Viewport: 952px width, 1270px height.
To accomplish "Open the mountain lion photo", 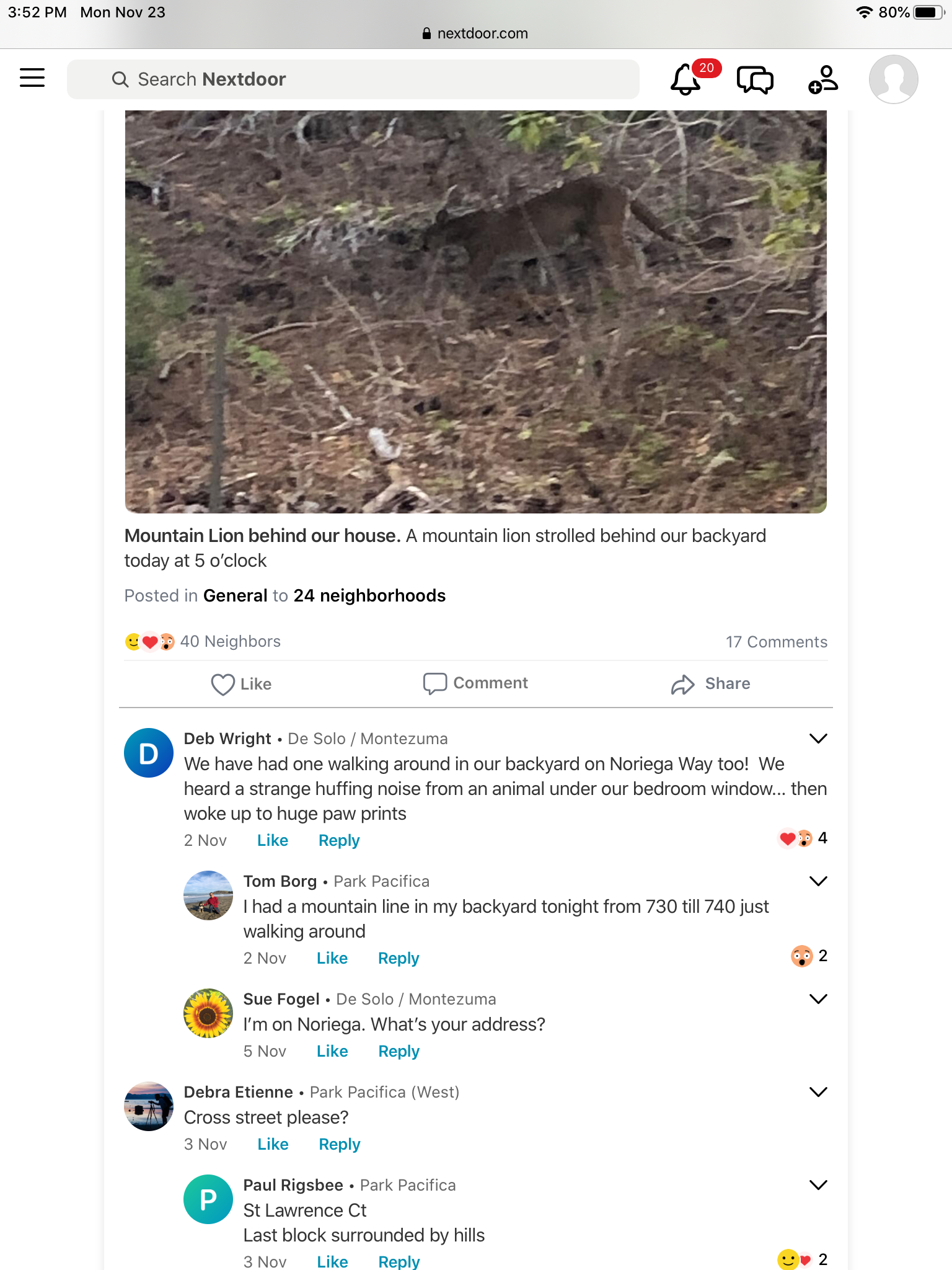I will click(x=475, y=311).
